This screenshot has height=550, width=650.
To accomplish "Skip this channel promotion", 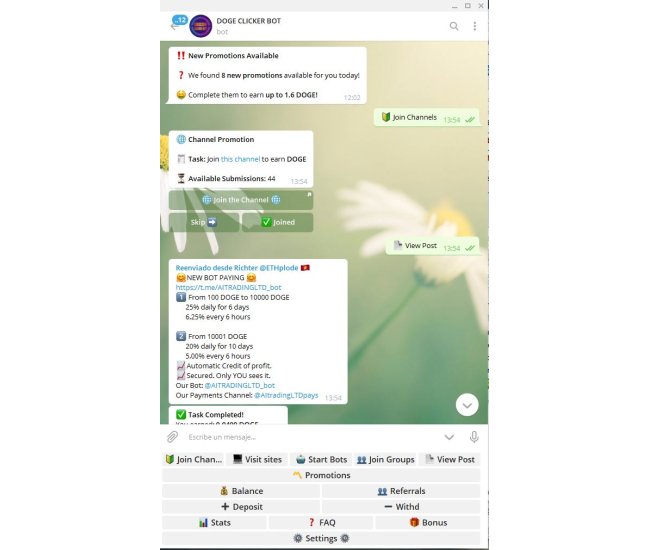I will (204, 222).
